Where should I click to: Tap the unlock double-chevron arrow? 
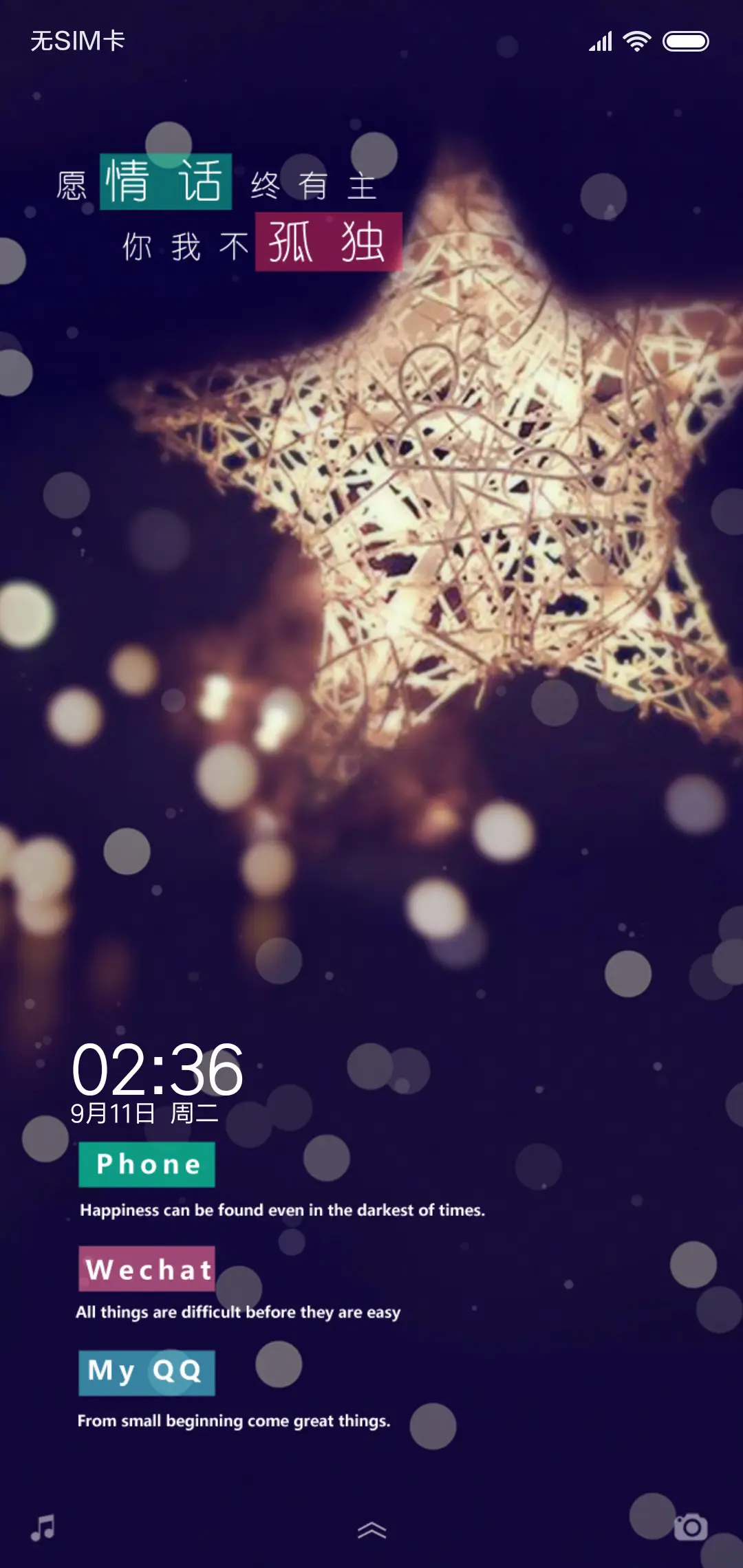click(372, 1529)
